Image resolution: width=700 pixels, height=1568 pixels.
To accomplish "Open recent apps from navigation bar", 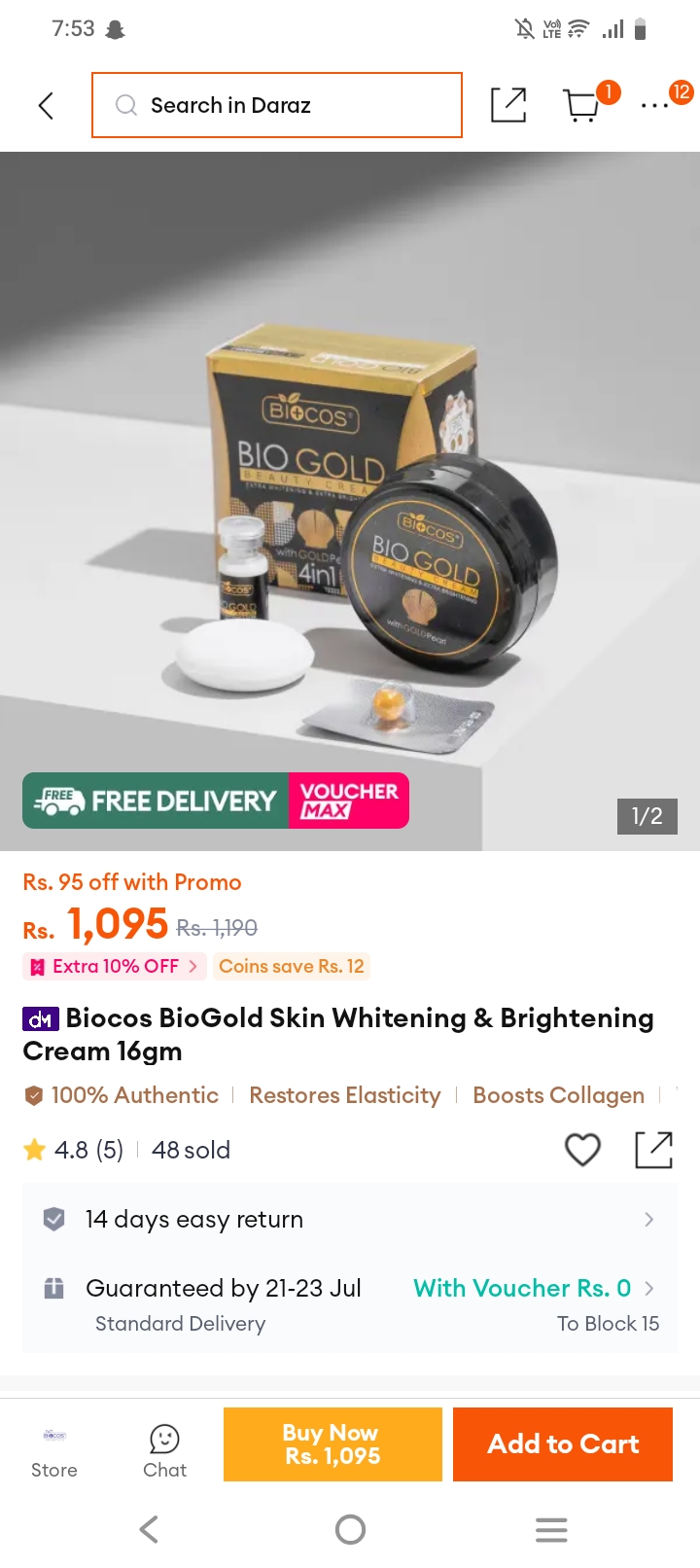I will (551, 1530).
